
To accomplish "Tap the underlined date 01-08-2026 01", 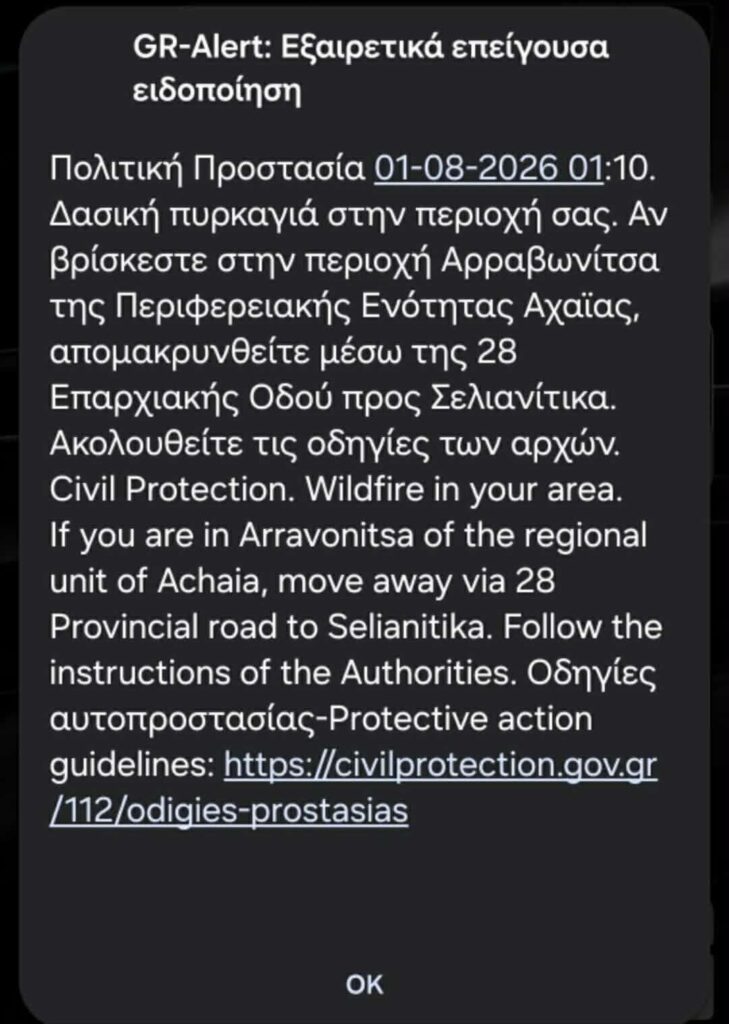I will (489, 169).
